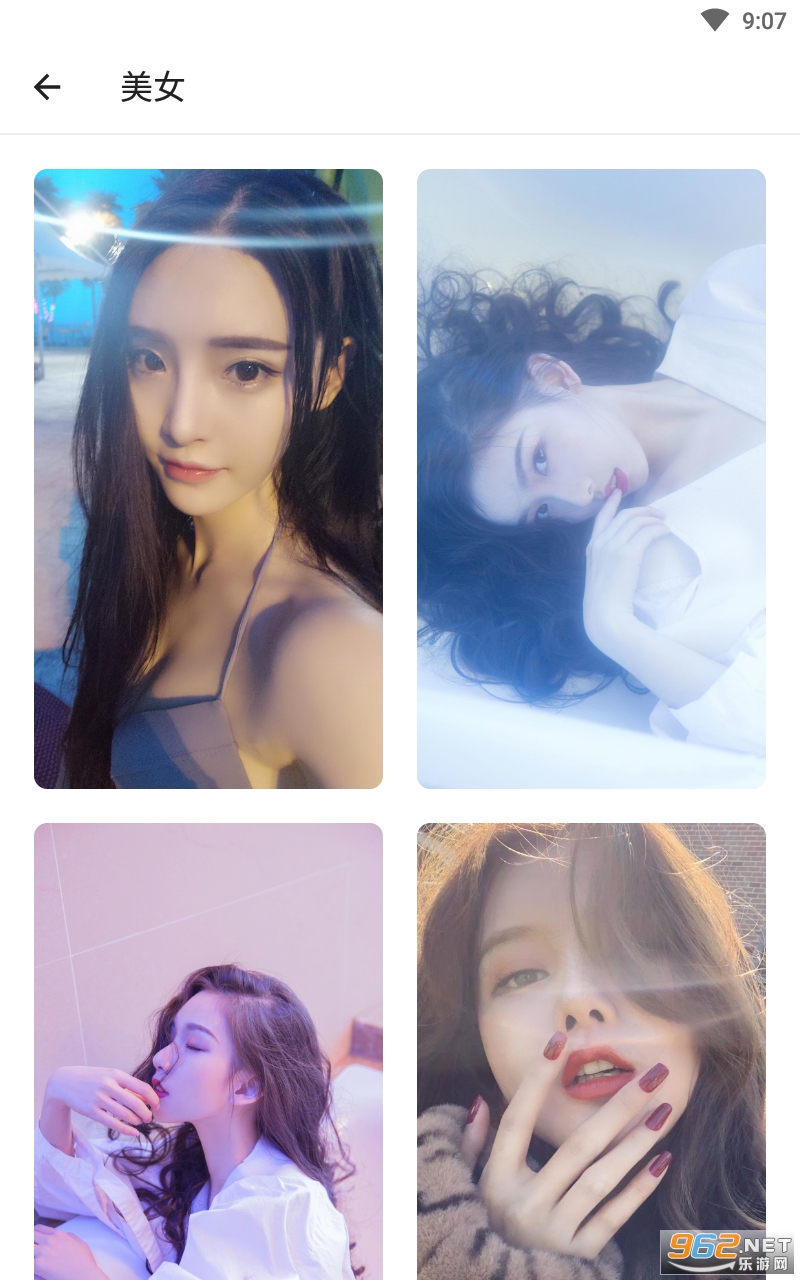Open wallpaper of woman lying in white shirt

pos(591,478)
